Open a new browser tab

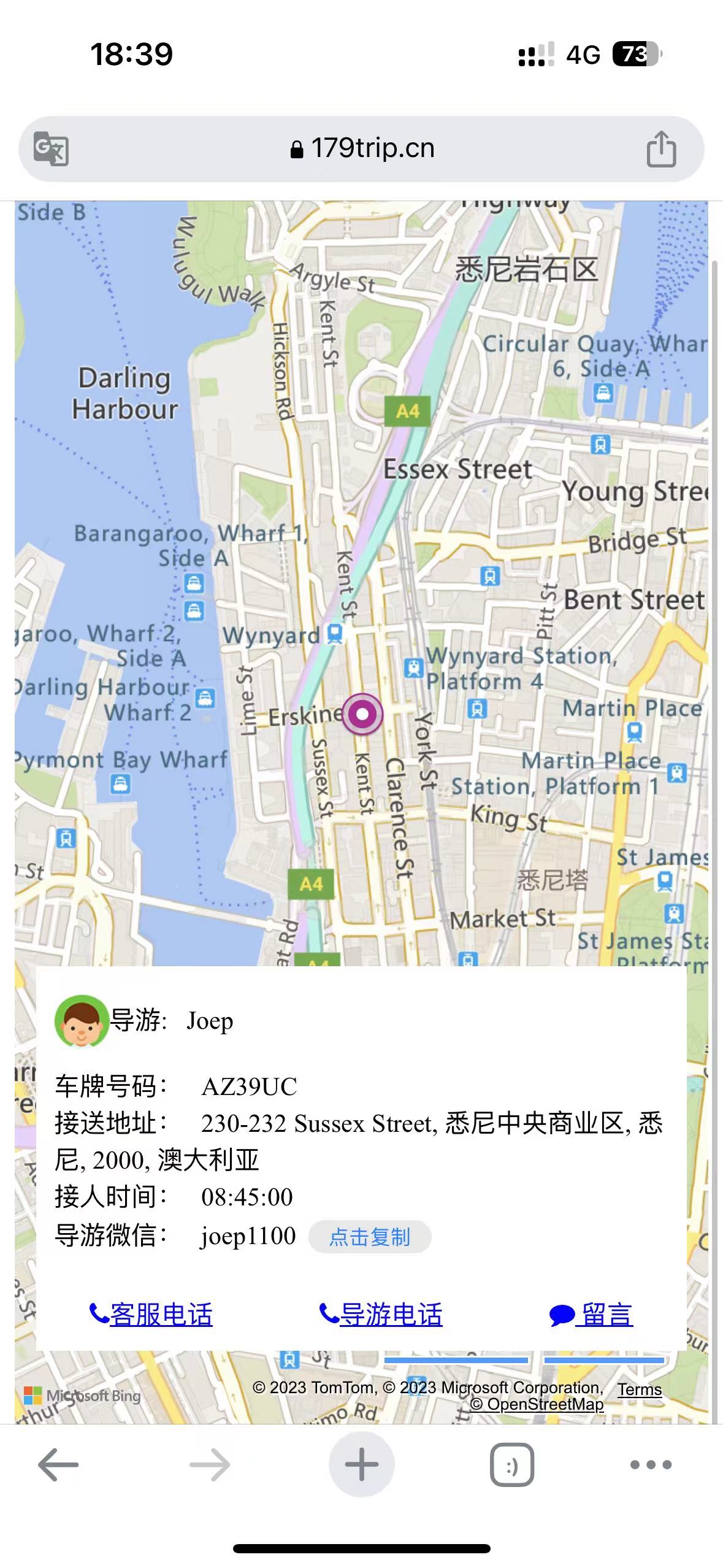pos(361,1465)
